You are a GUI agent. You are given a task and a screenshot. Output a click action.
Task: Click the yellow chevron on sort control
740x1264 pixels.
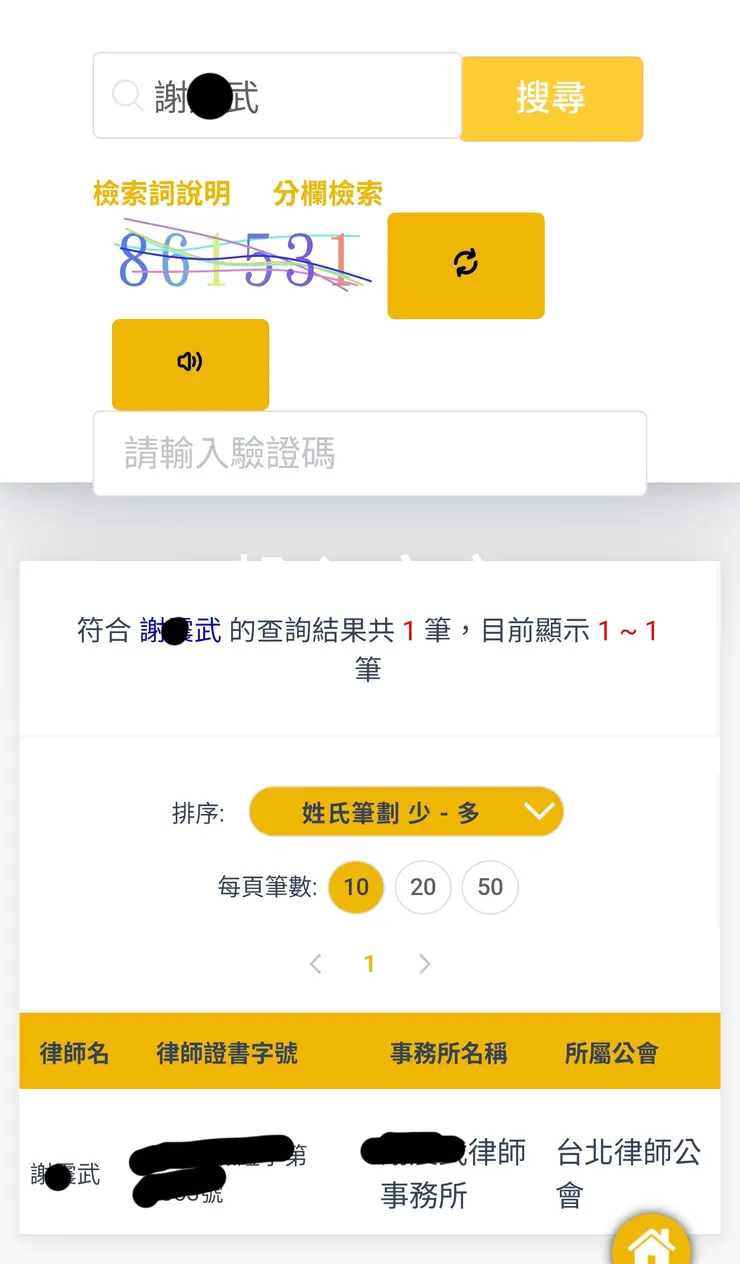[538, 812]
